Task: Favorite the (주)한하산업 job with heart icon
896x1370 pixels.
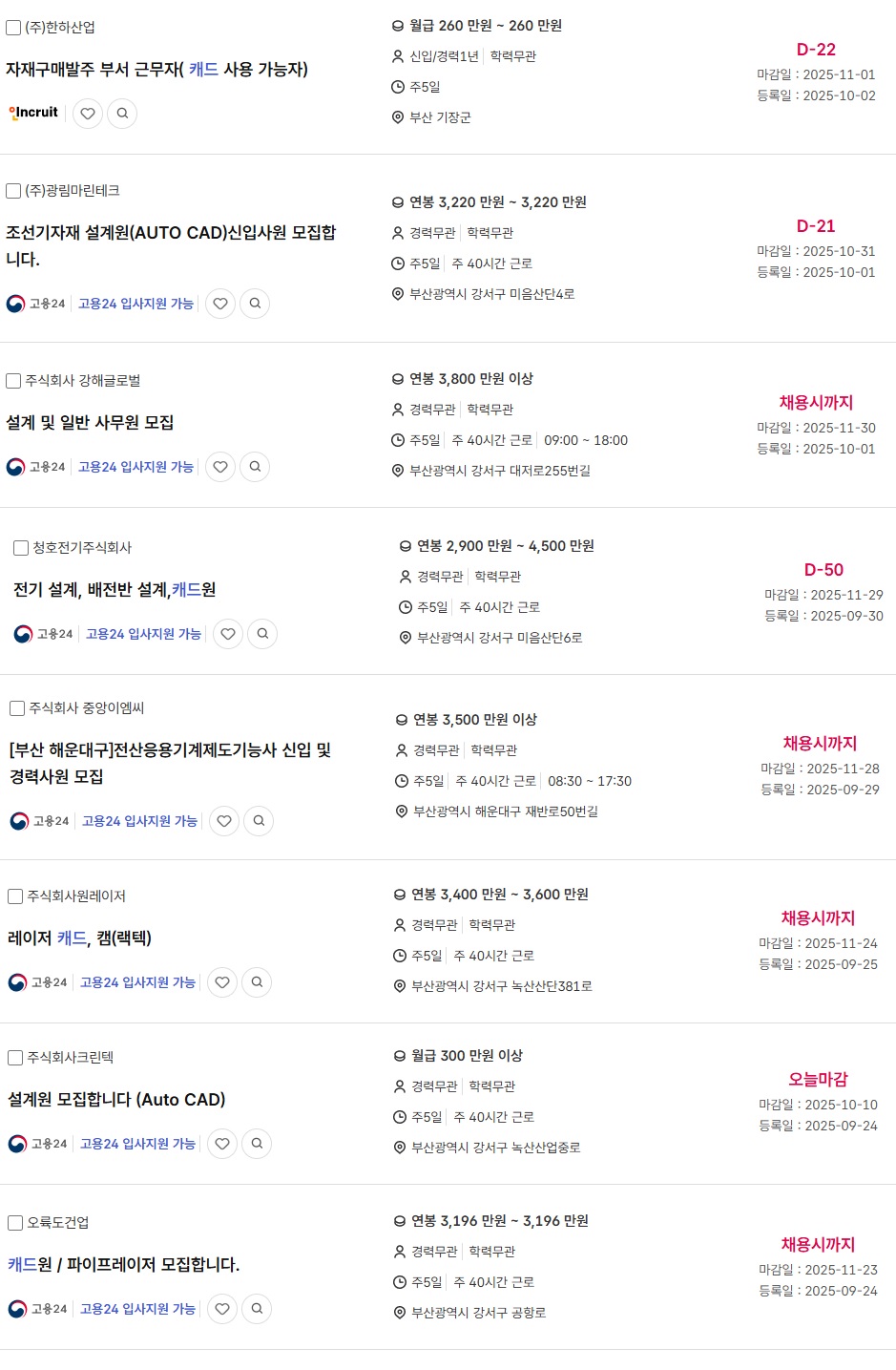Action: coord(88,114)
